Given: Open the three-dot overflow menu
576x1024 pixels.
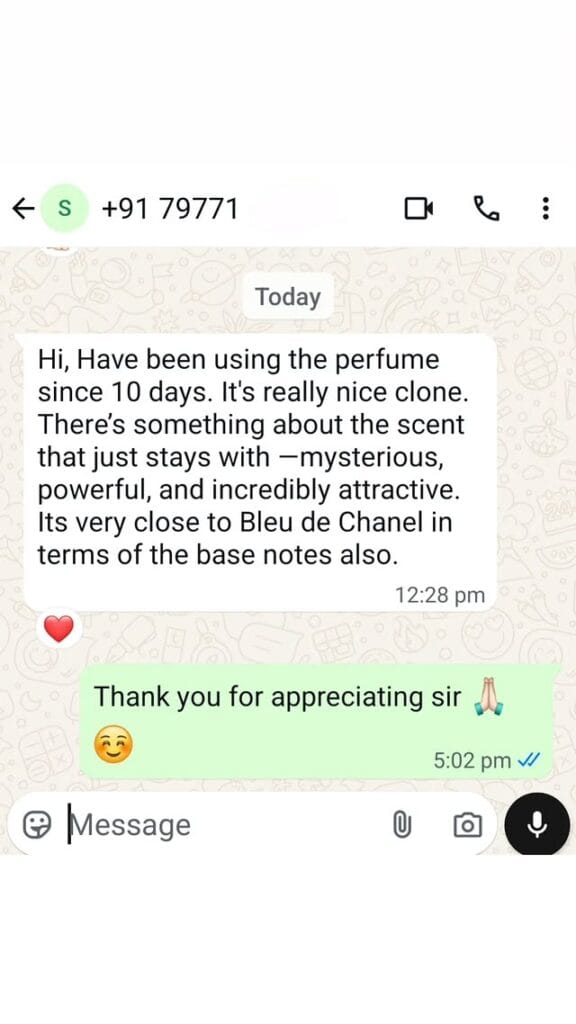Looking at the screenshot, I should click(x=546, y=209).
